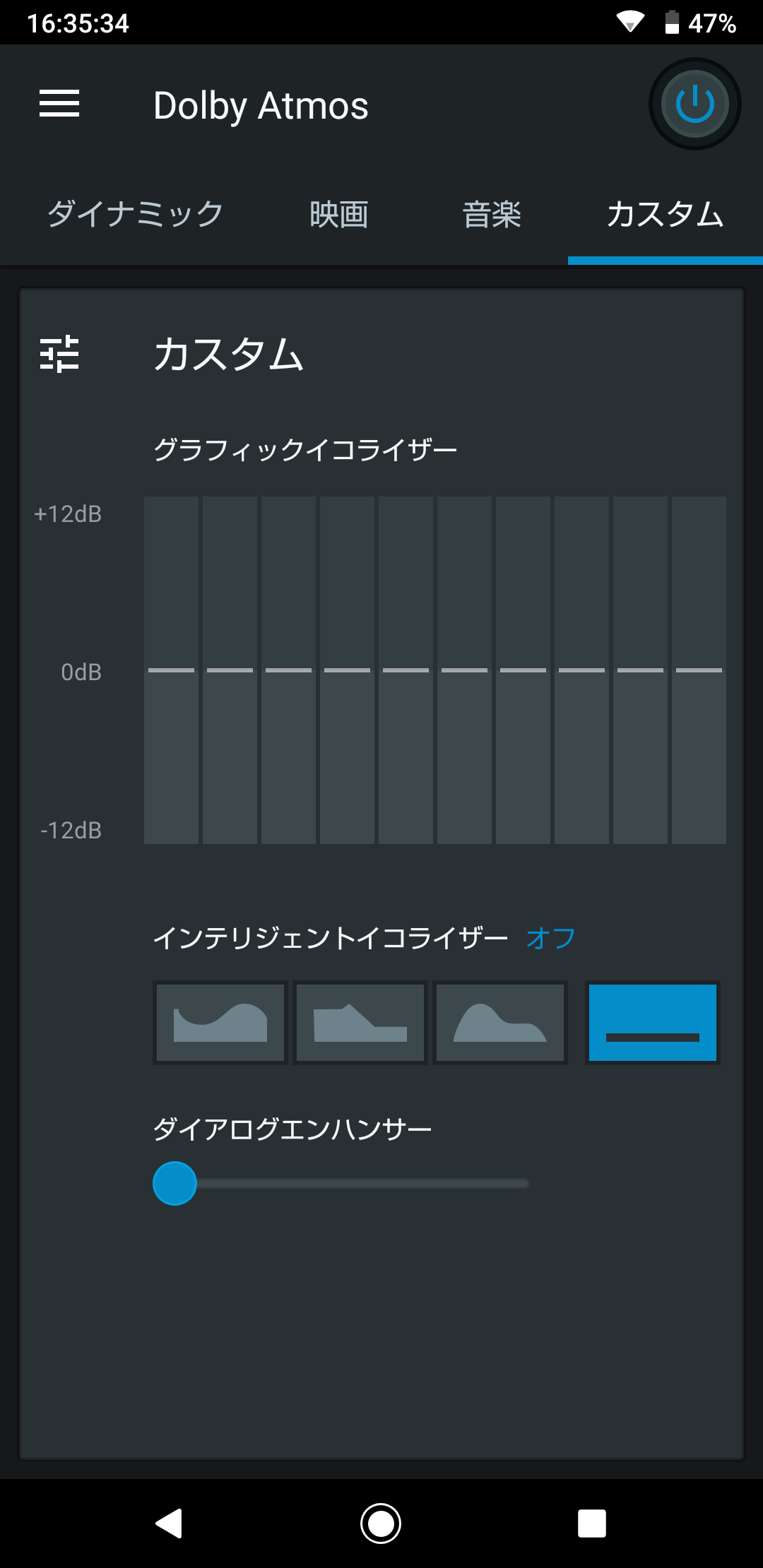The width and height of the screenshot is (763, 1568).
Task: Switch to the ダイナミック tab
Action: tap(135, 214)
